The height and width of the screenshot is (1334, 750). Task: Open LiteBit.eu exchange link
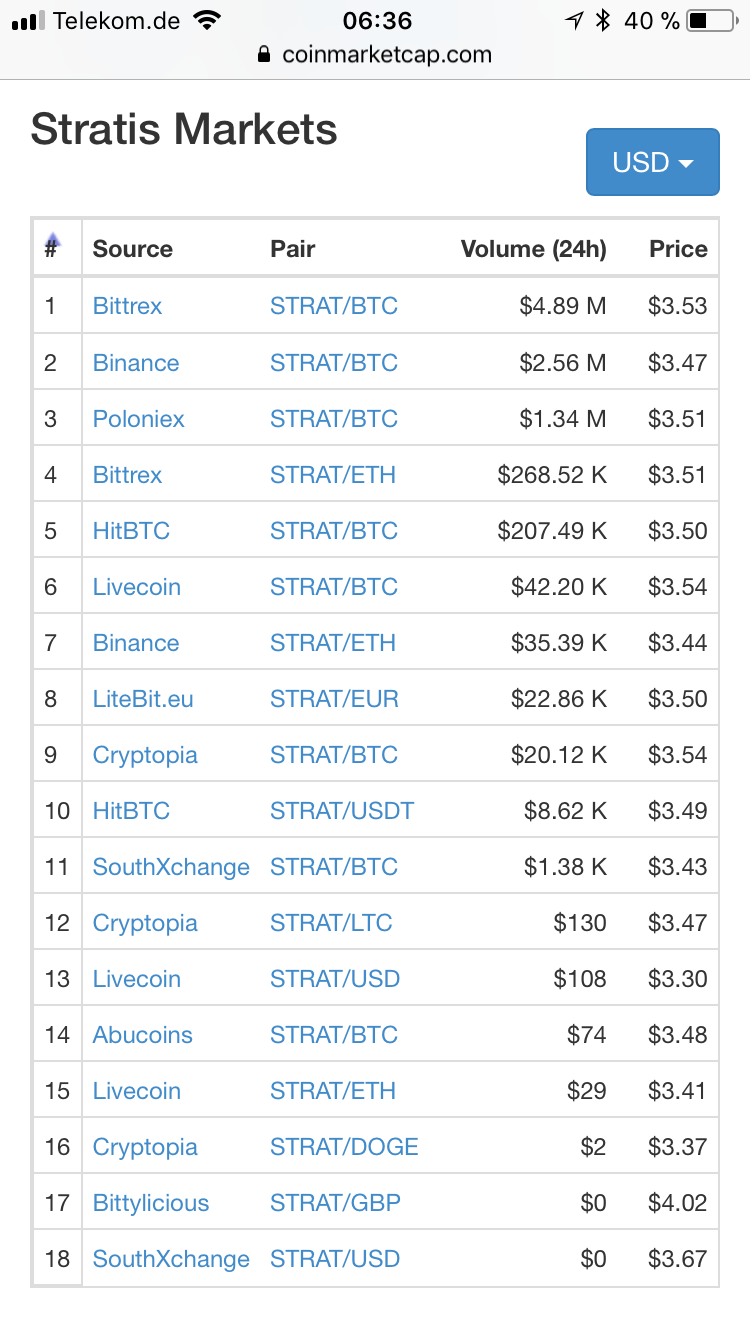(x=143, y=699)
